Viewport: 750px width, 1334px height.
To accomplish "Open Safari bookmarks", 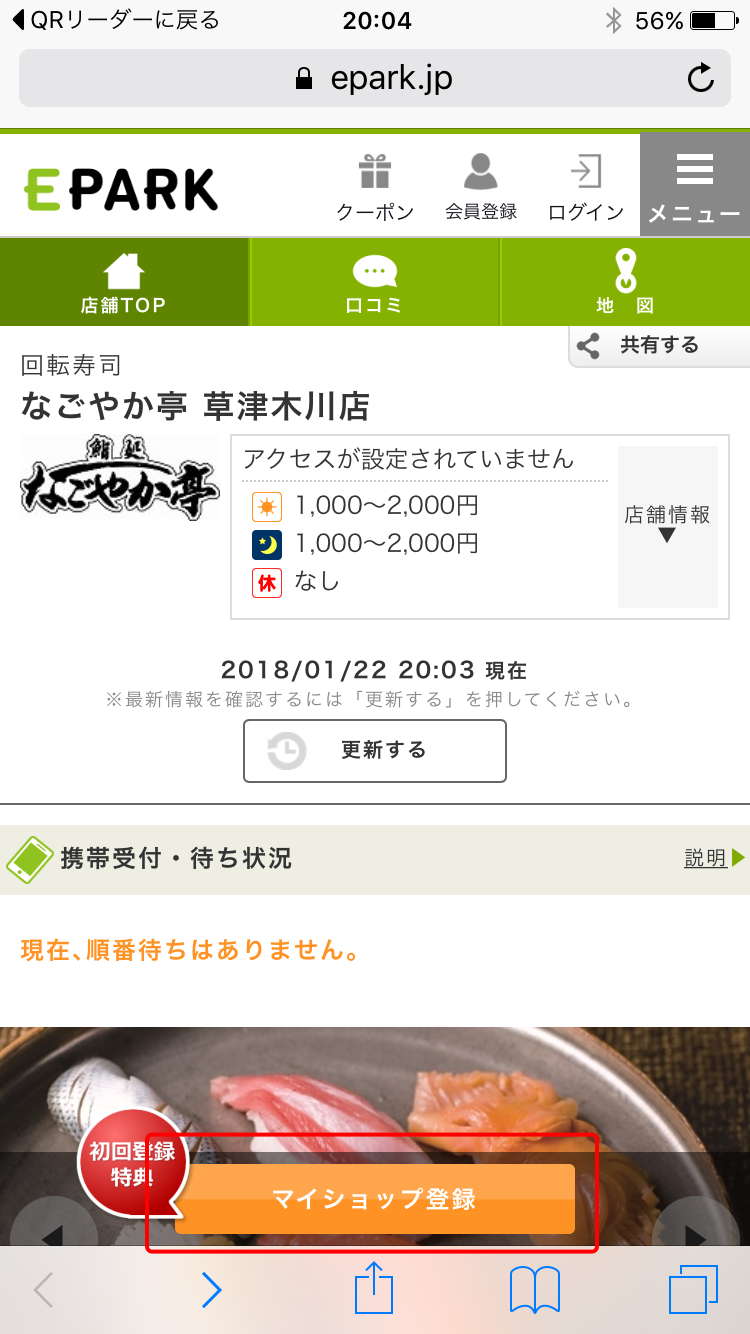I will [x=535, y=1290].
